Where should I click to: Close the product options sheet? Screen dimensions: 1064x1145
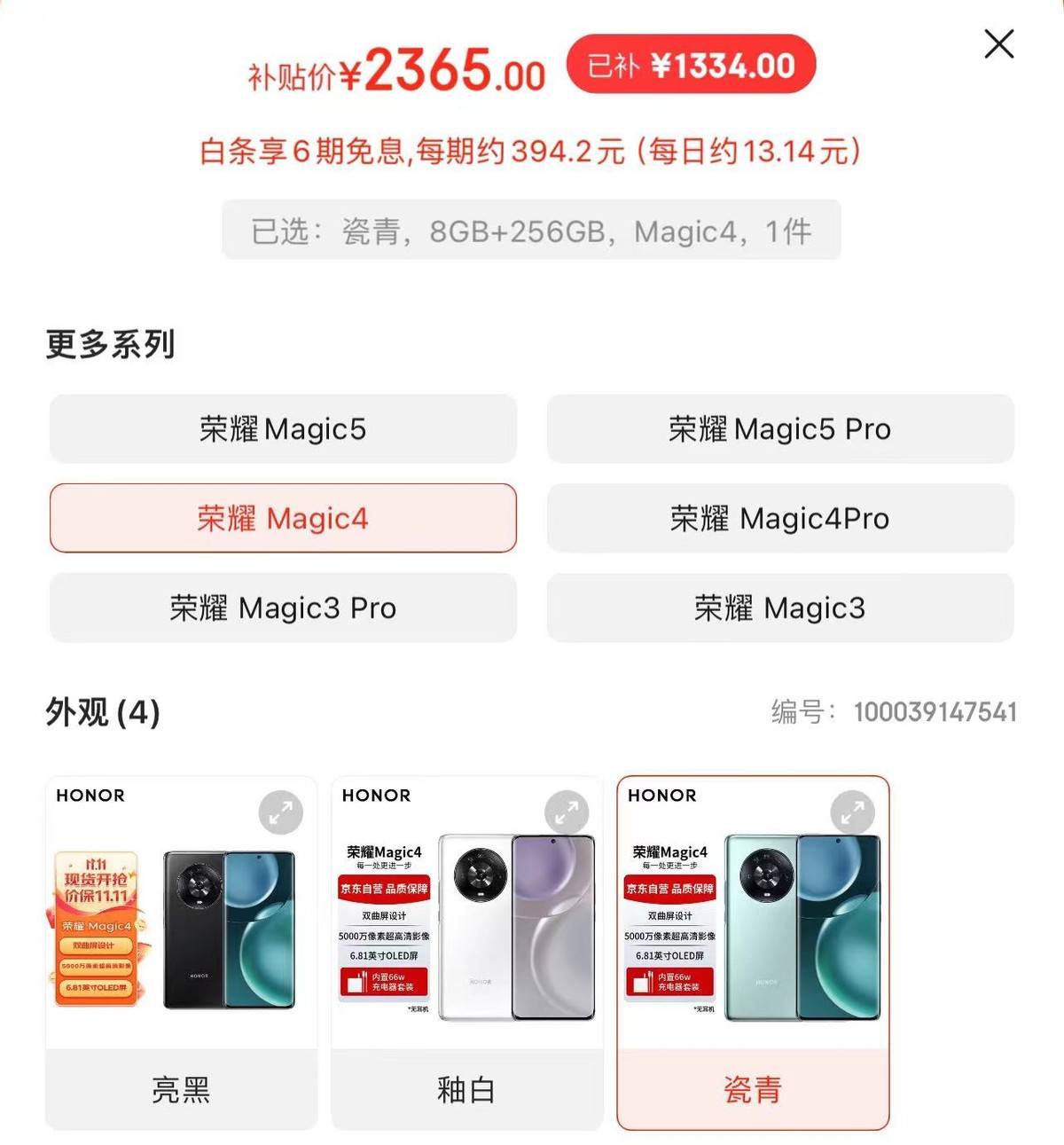click(x=998, y=43)
